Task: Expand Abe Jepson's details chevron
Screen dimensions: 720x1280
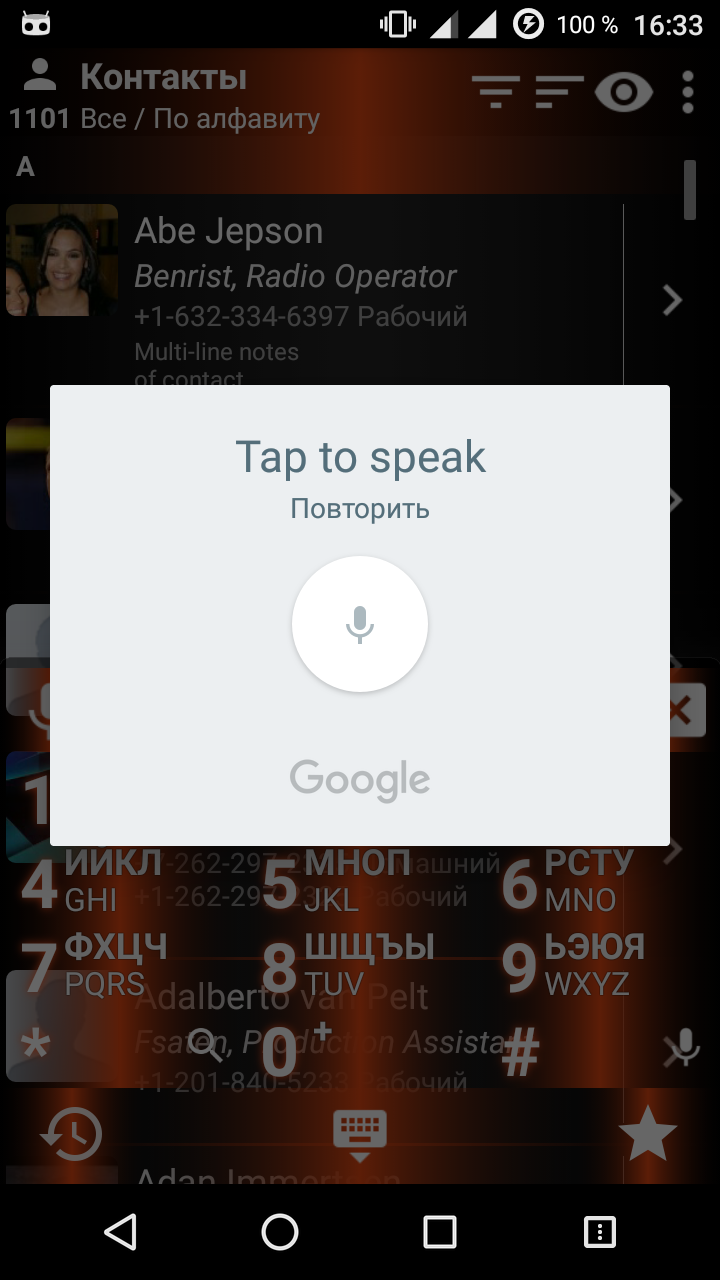Action: pyautogui.click(x=673, y=300)
